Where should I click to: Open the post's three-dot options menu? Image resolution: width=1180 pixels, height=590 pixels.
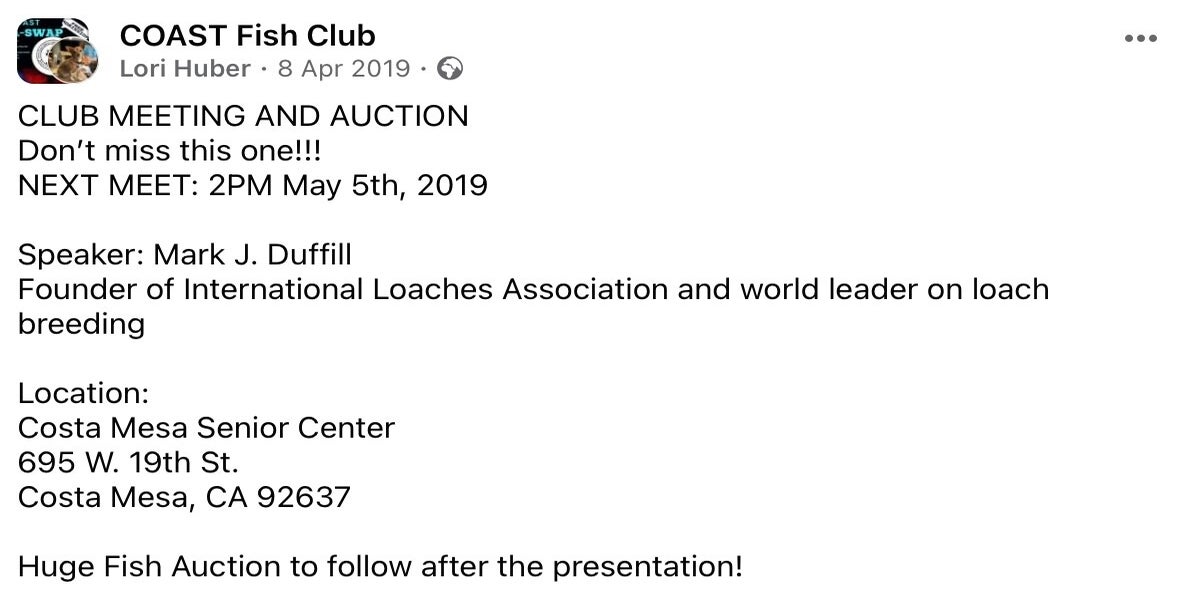[1140, 39]
